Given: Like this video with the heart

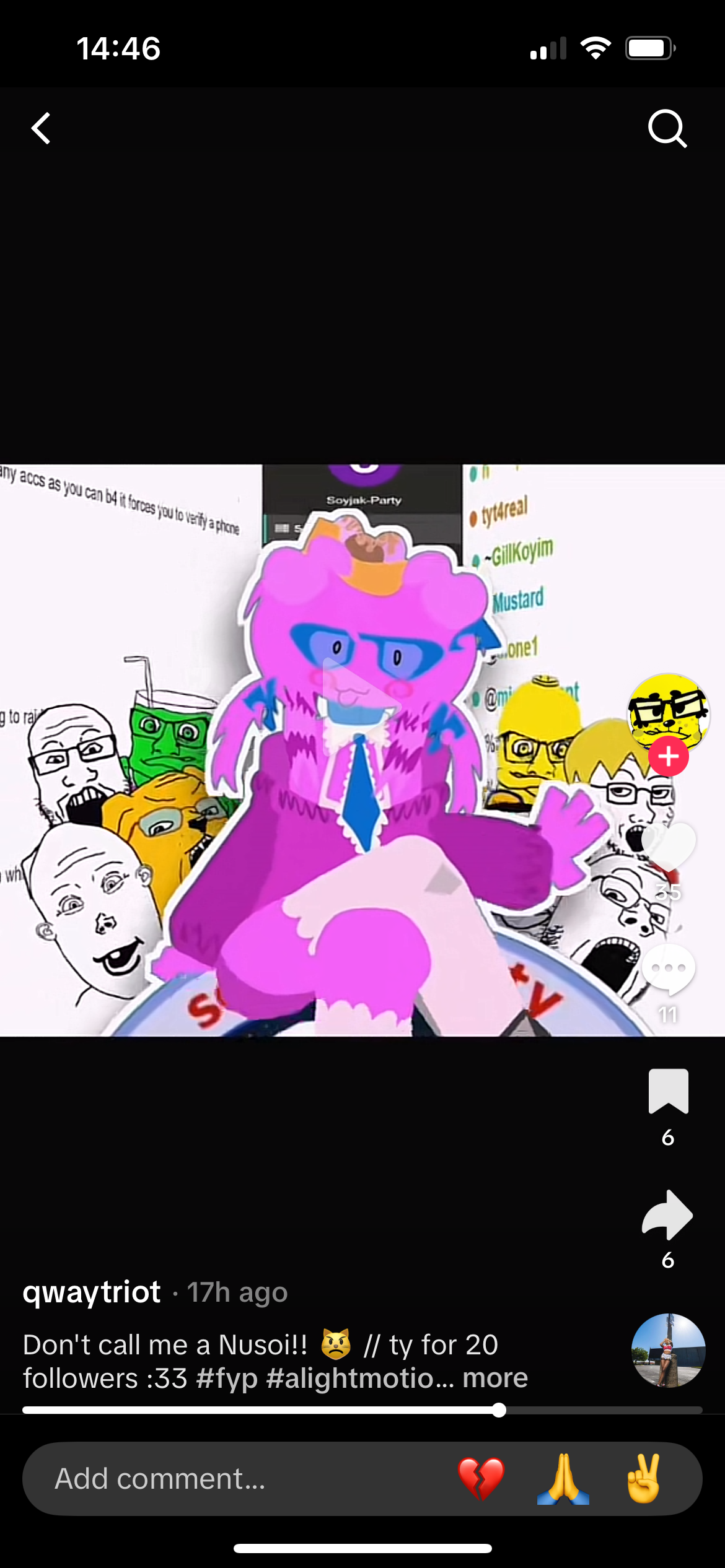Looking at the screenshot, I should 668,847.
